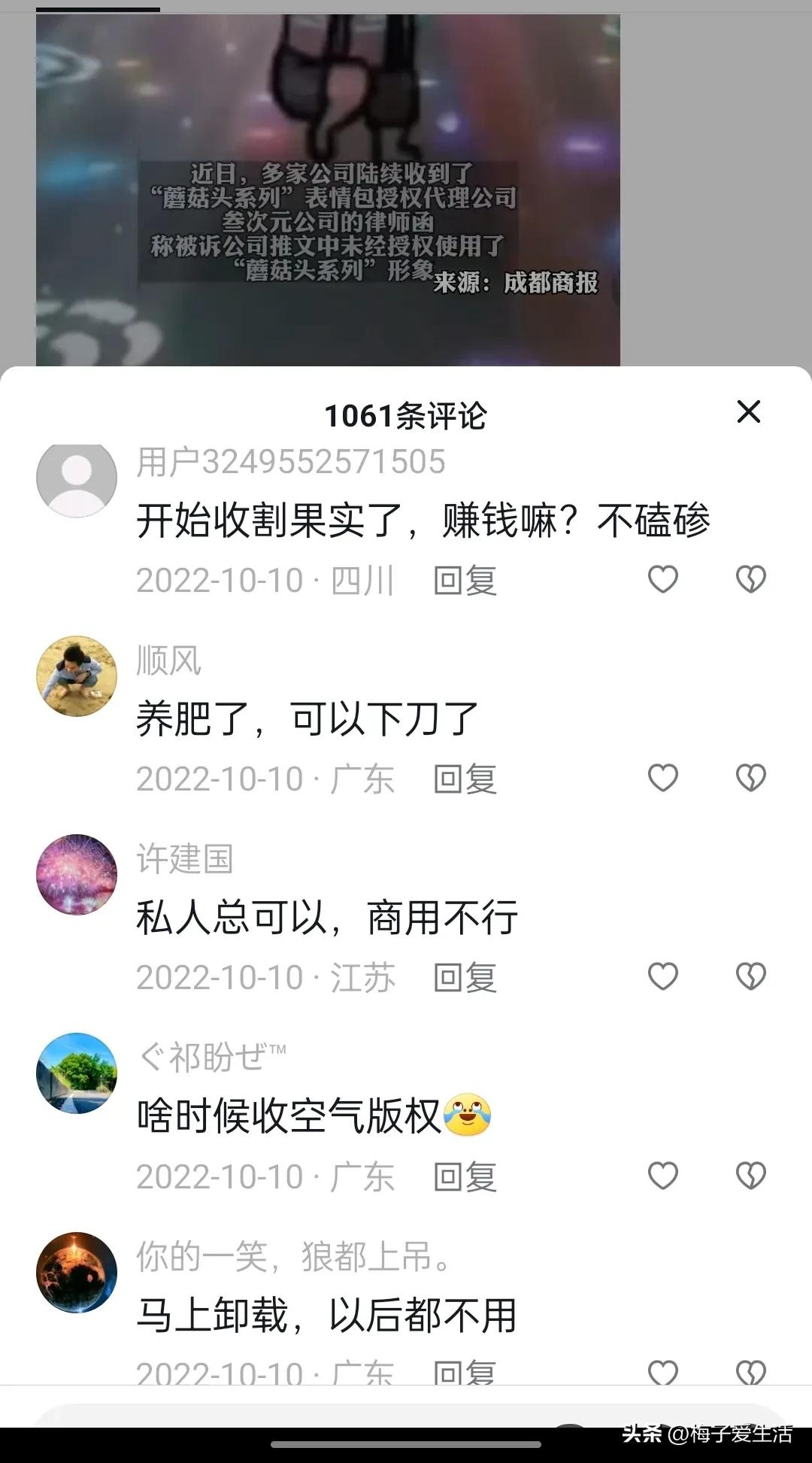Like 顺风's comment
Viewport: 812px width, 1463px height.
tap(662, 779)
